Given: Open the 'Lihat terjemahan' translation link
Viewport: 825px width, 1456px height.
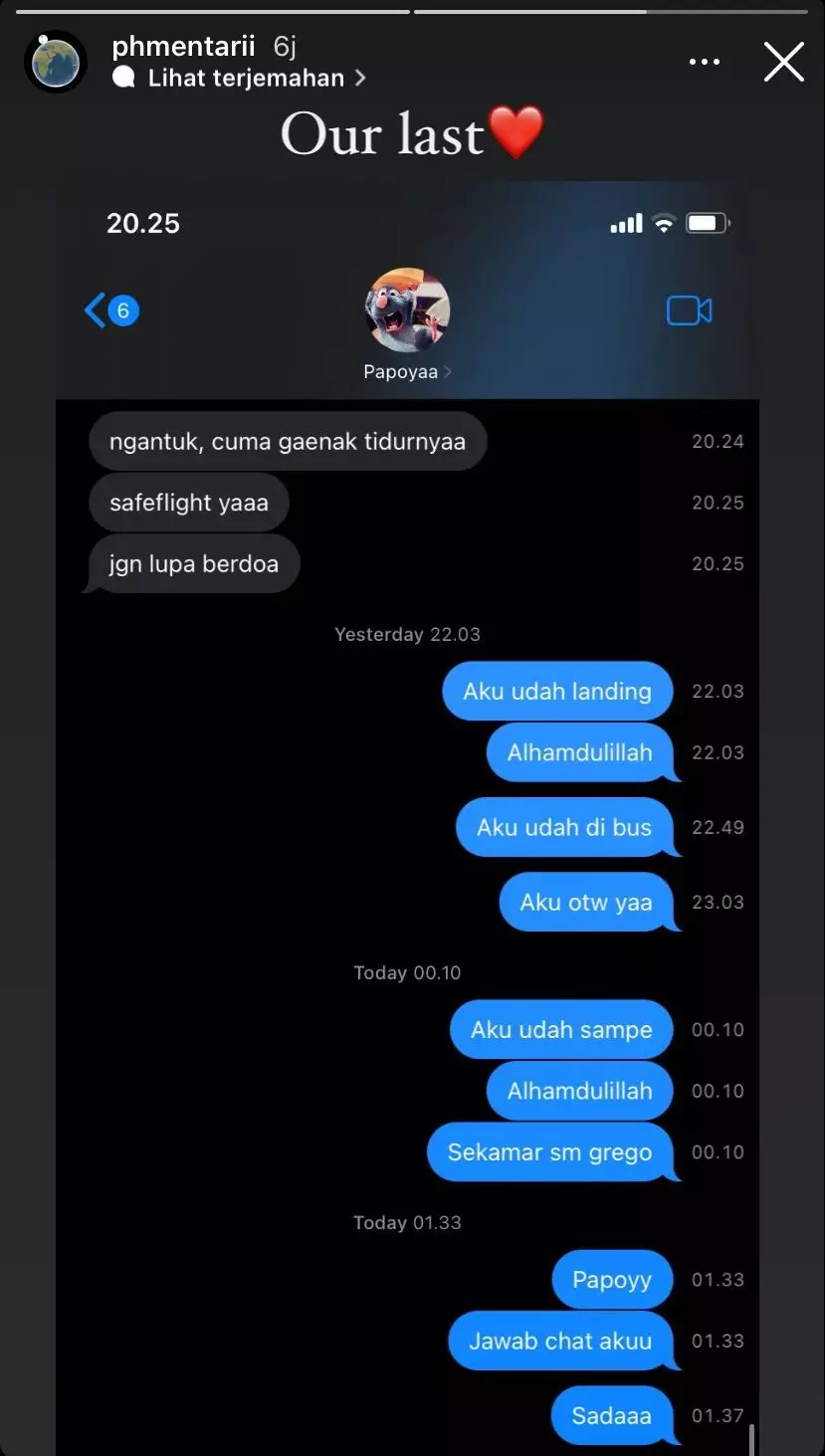Looking at the screenshot, I should pos(249,78).
